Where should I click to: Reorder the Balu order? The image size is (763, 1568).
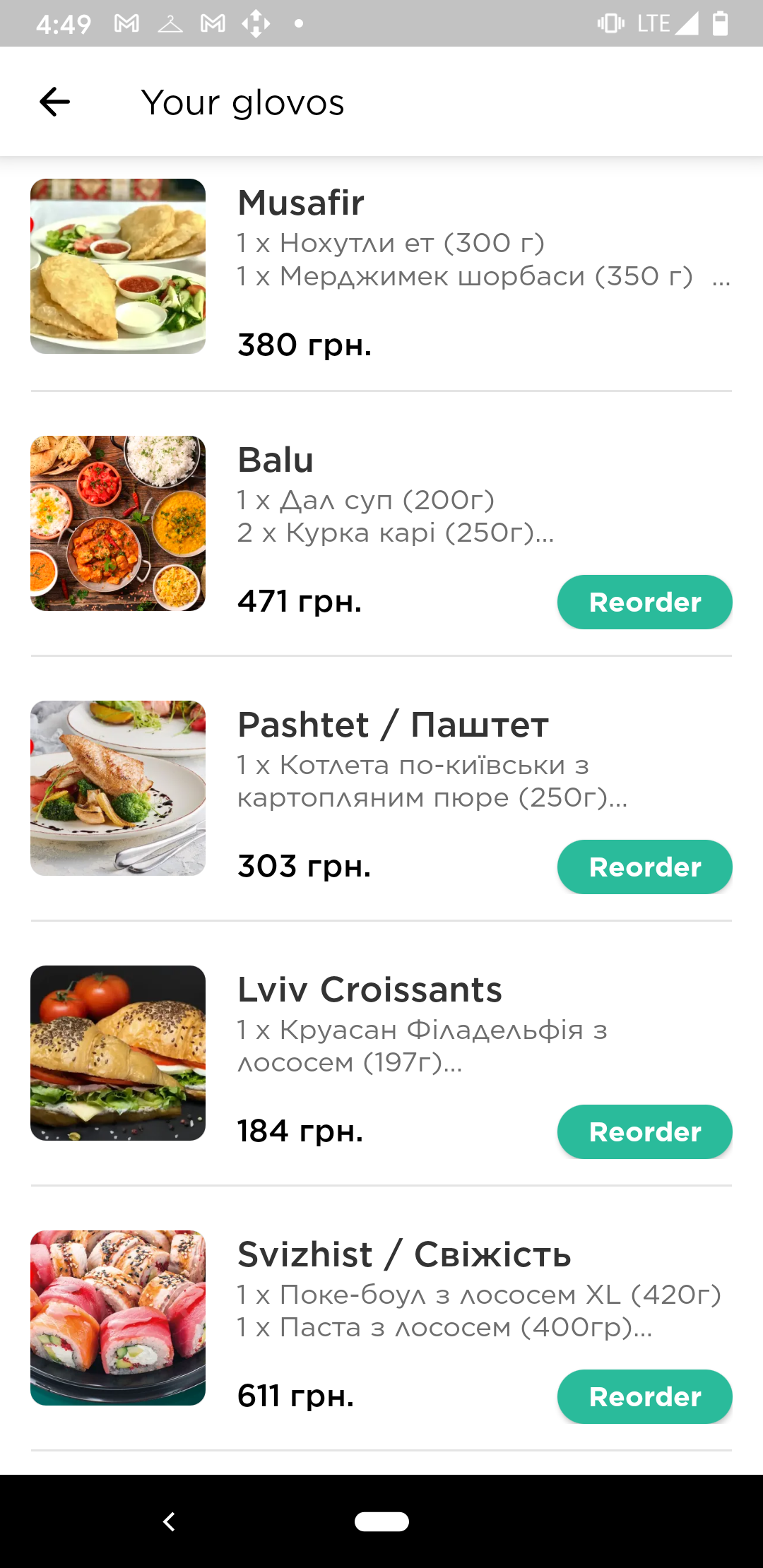click(x=644, y=602)
